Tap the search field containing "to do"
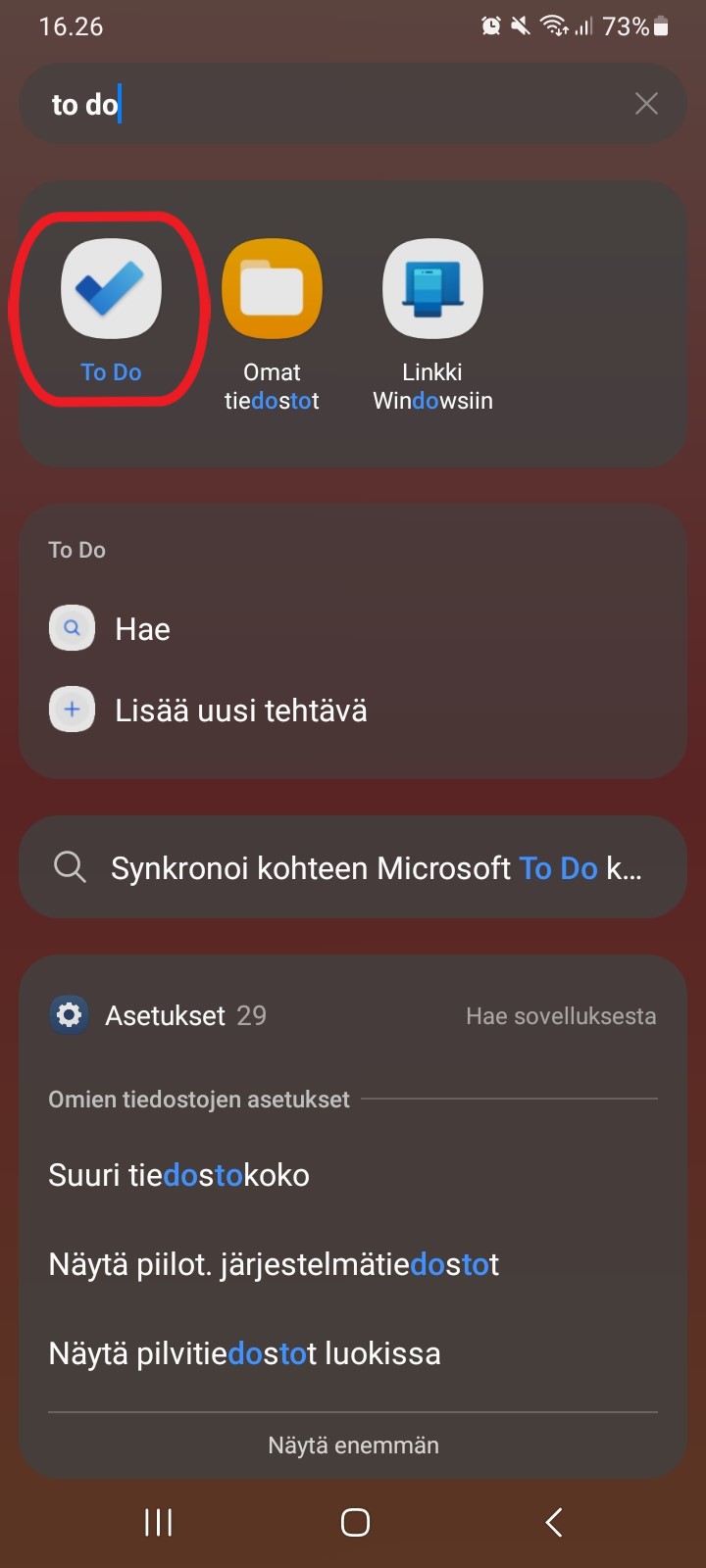Viewport: 706px width, 1568px height. [333, 104]
